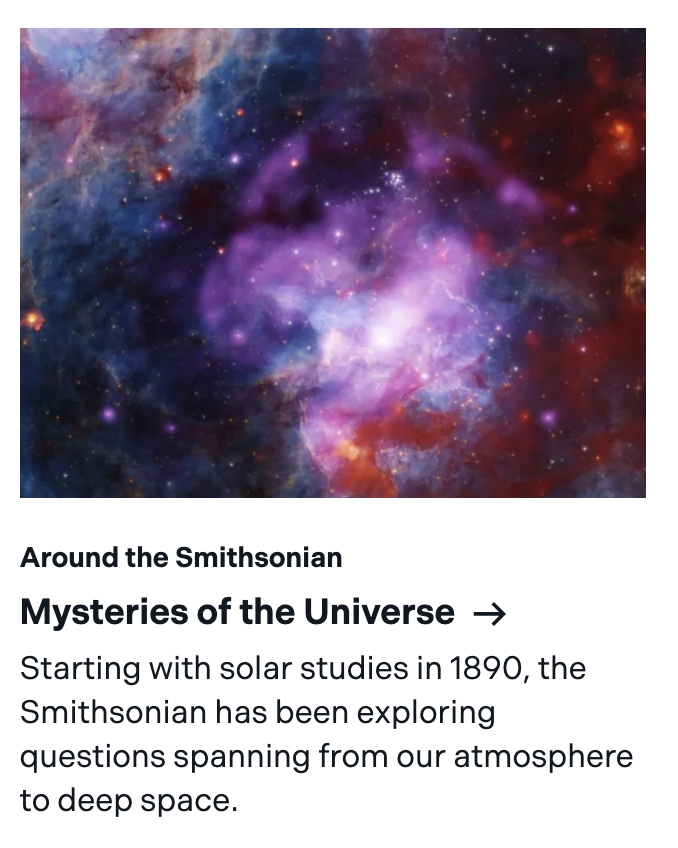Screen dimensions: 678x848
Task: Open the nebula image card
Action: point(332,262)
